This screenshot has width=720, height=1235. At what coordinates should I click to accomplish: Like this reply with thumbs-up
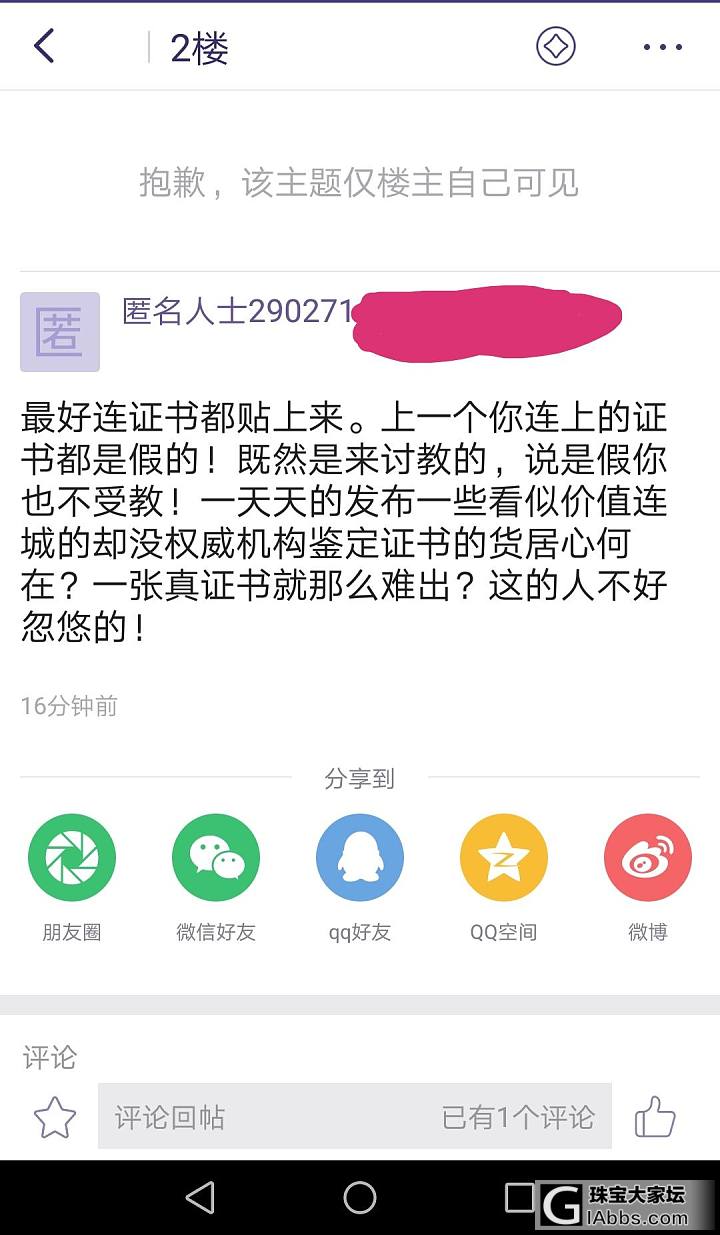655,1116
